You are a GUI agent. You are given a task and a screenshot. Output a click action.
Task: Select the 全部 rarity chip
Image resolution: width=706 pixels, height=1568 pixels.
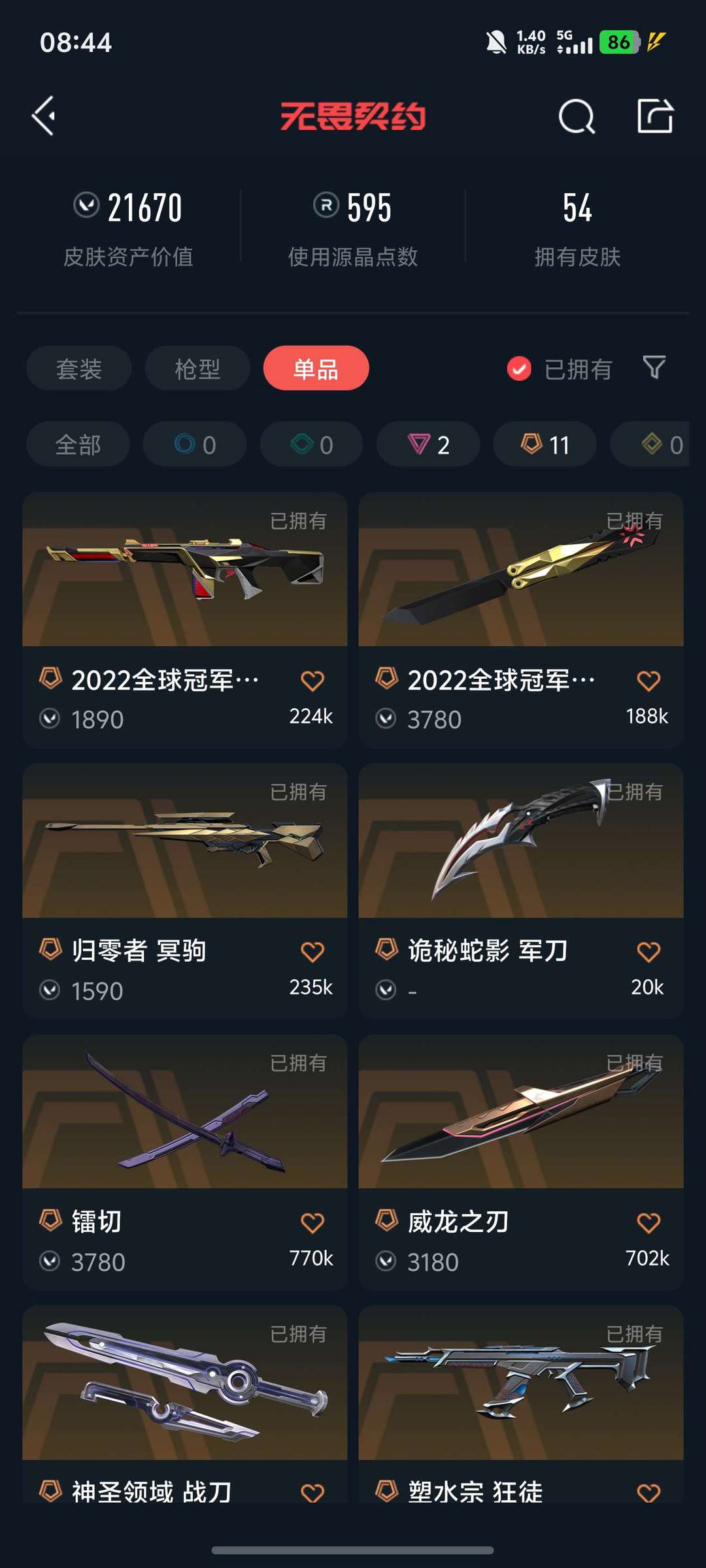tap(78, 444)
